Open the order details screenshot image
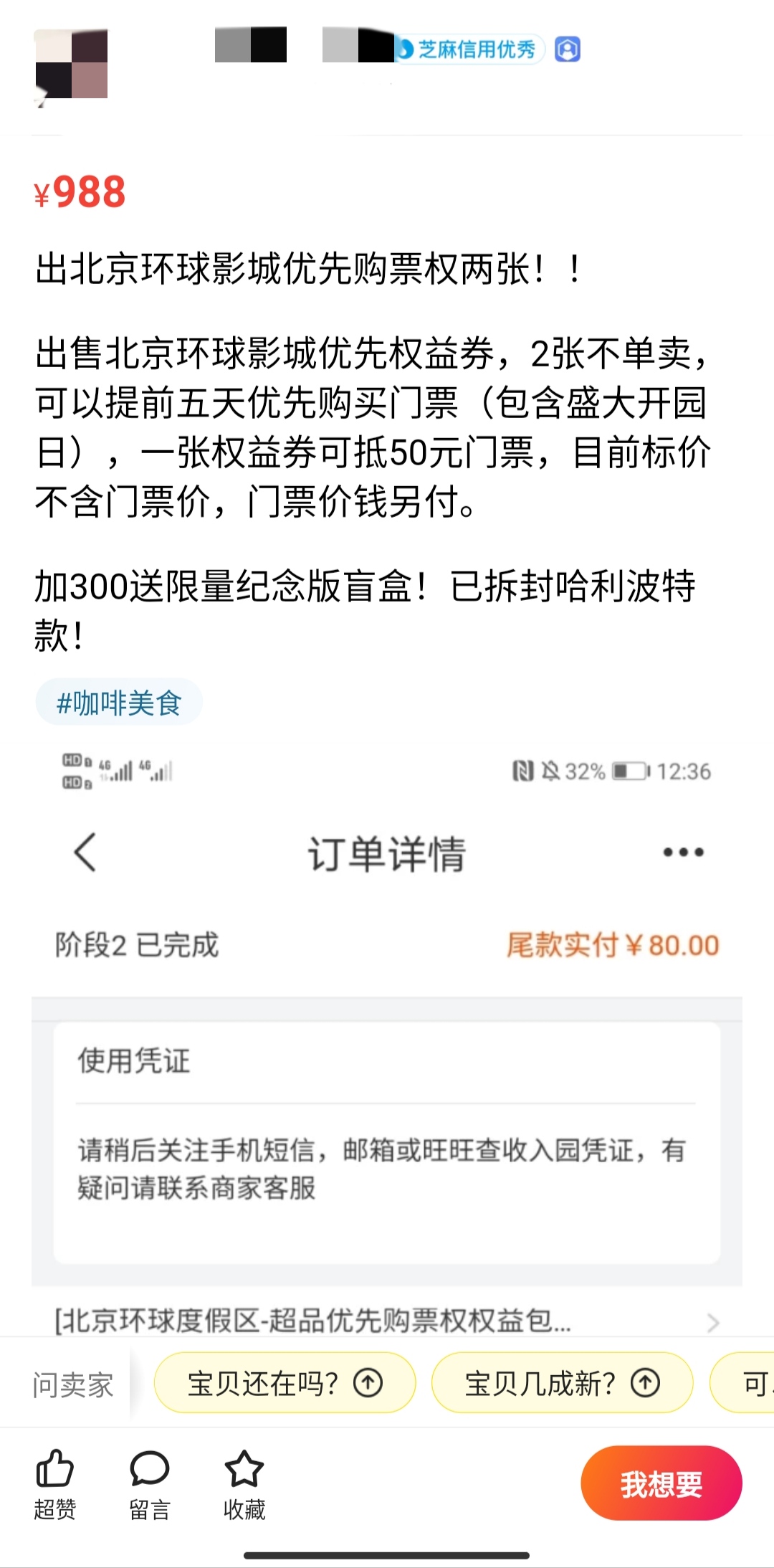Screen dimensions: 774x1568 [x=387, y=1040]
